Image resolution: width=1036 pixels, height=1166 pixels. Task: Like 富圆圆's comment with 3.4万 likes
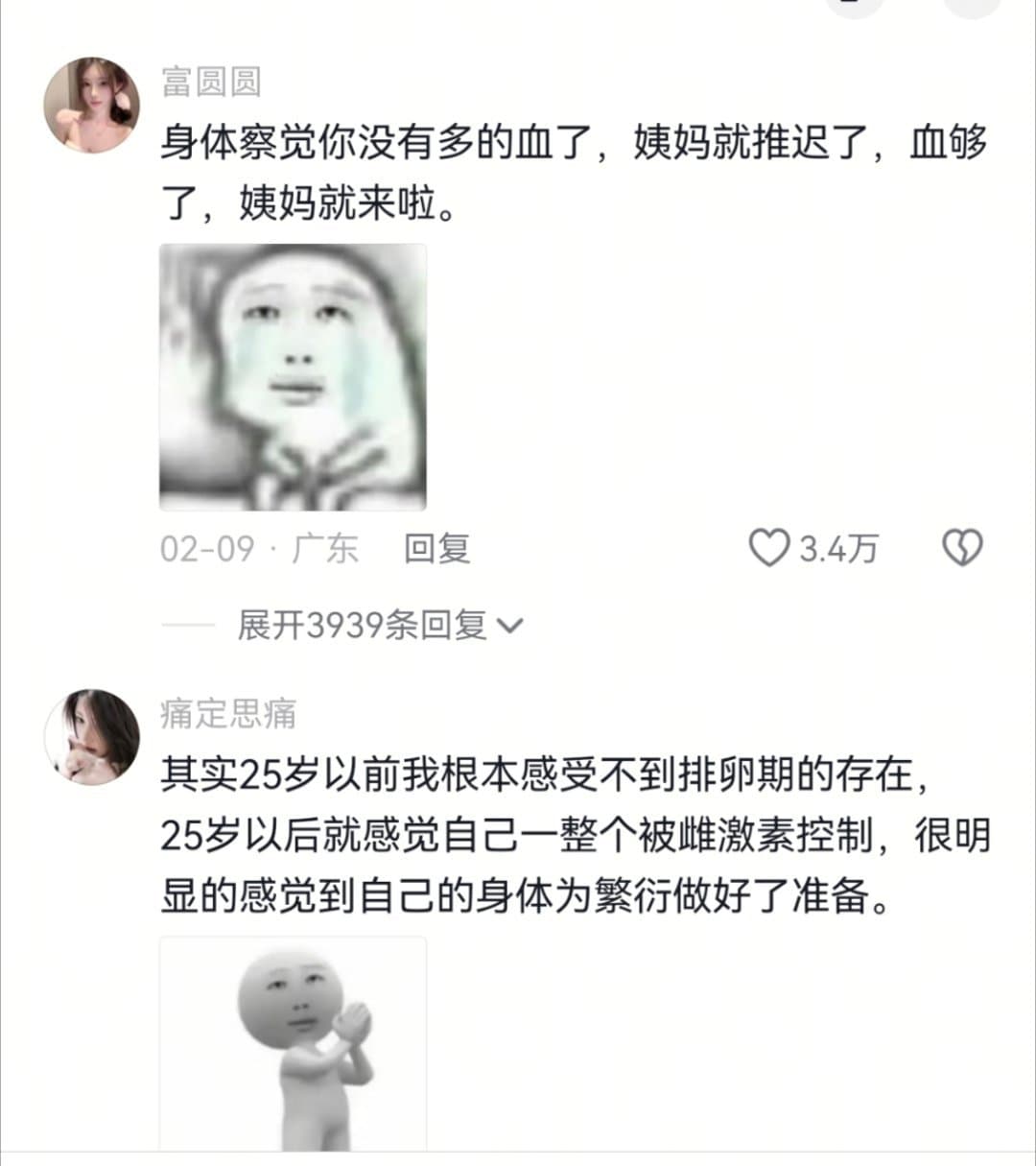(768, 548)
